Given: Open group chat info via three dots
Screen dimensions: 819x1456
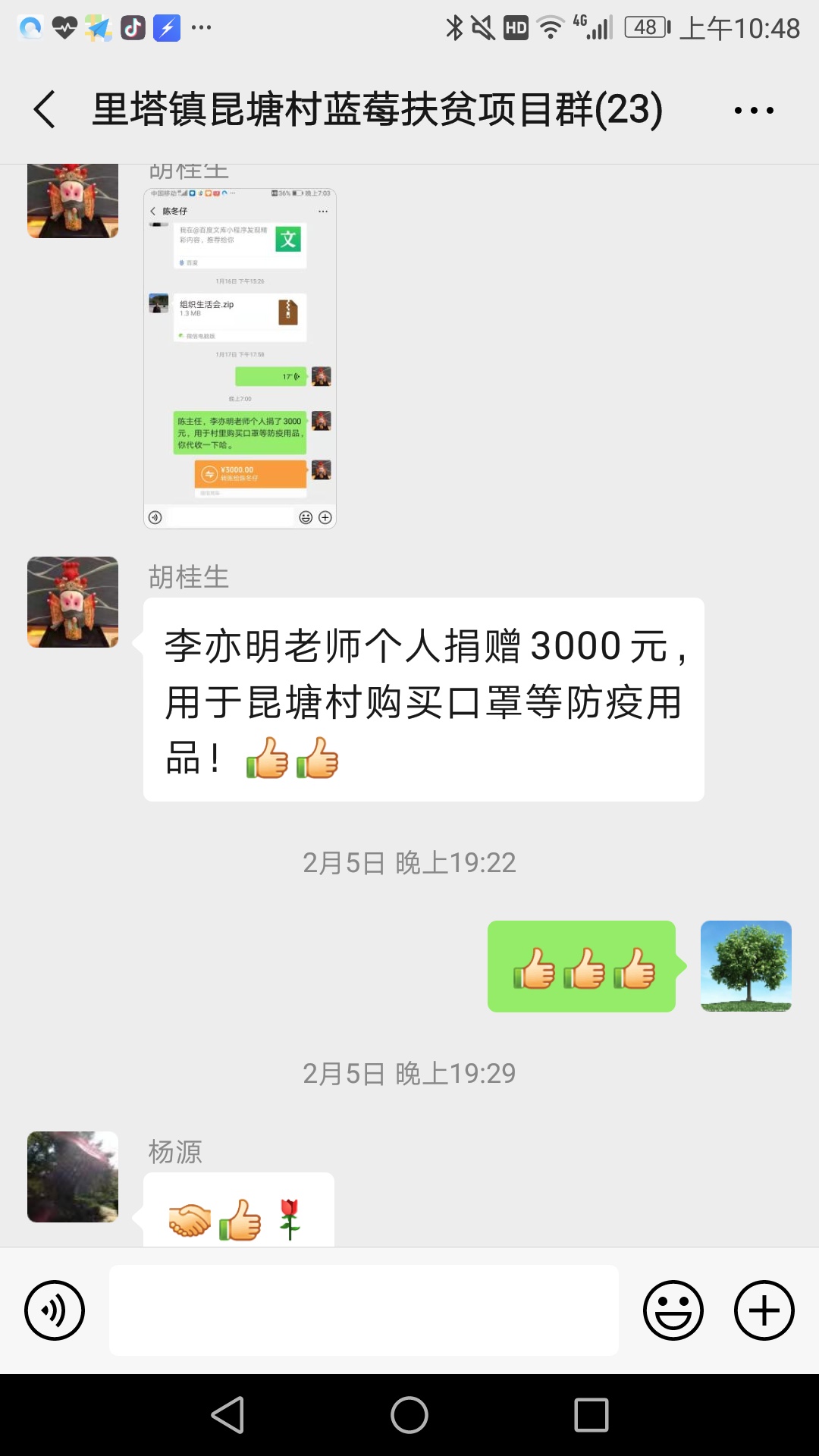Looking at the screenshot, I should click(753, 111).
